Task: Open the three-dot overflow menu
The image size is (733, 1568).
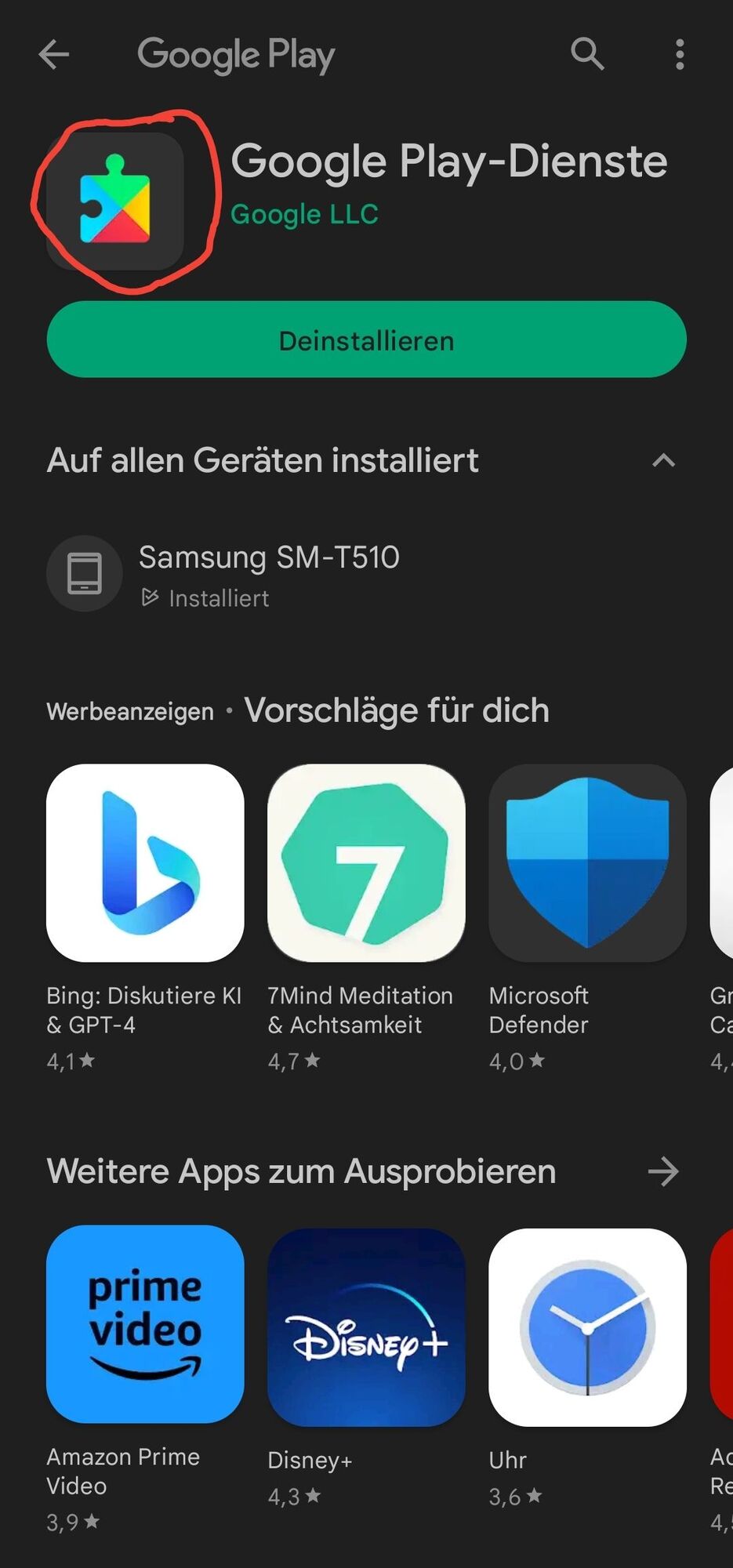Action: pyautogui.click(x=679, y=54)
